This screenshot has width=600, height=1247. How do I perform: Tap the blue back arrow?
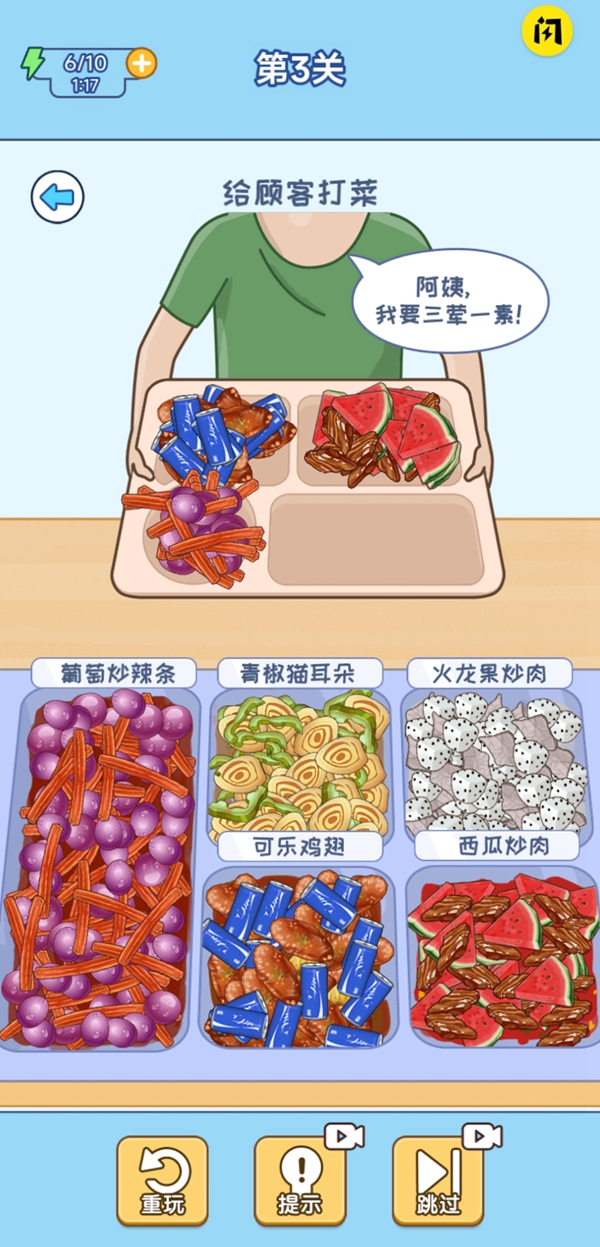57,197
